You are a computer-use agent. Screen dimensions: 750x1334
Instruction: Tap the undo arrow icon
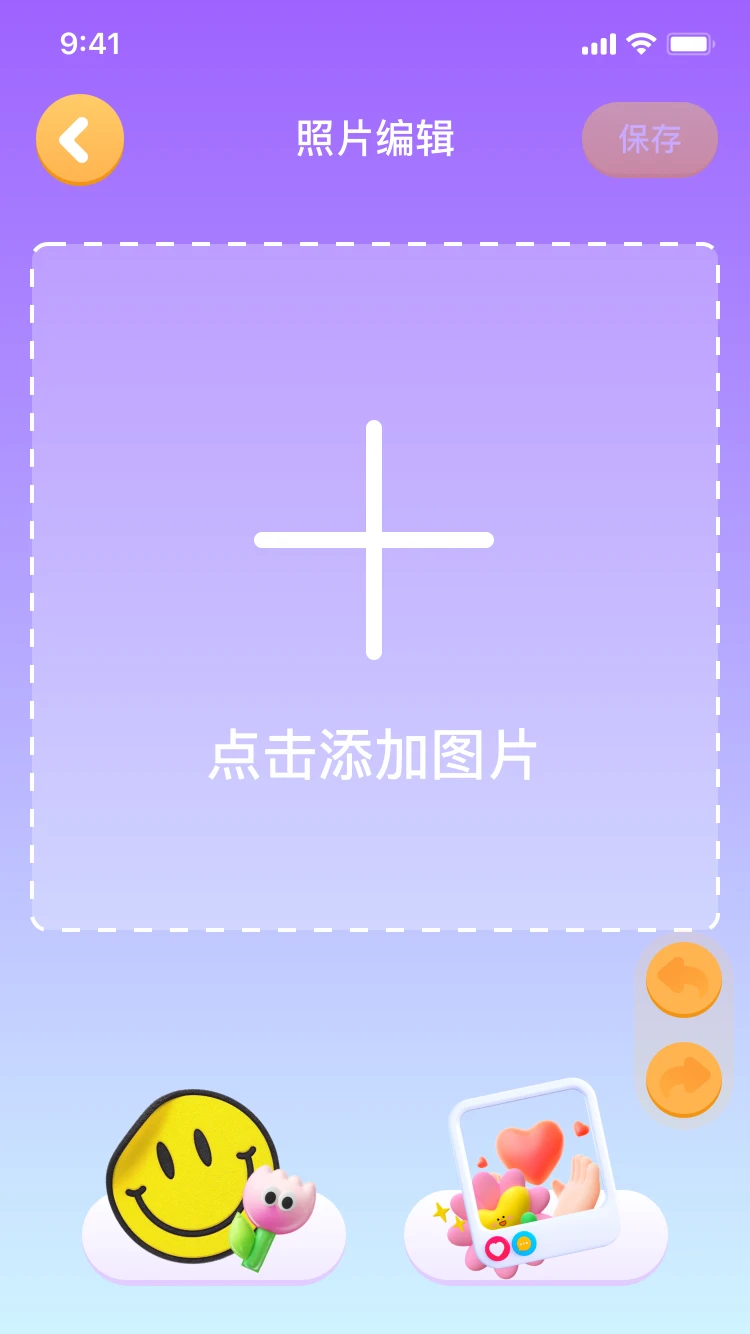point(683,977)
